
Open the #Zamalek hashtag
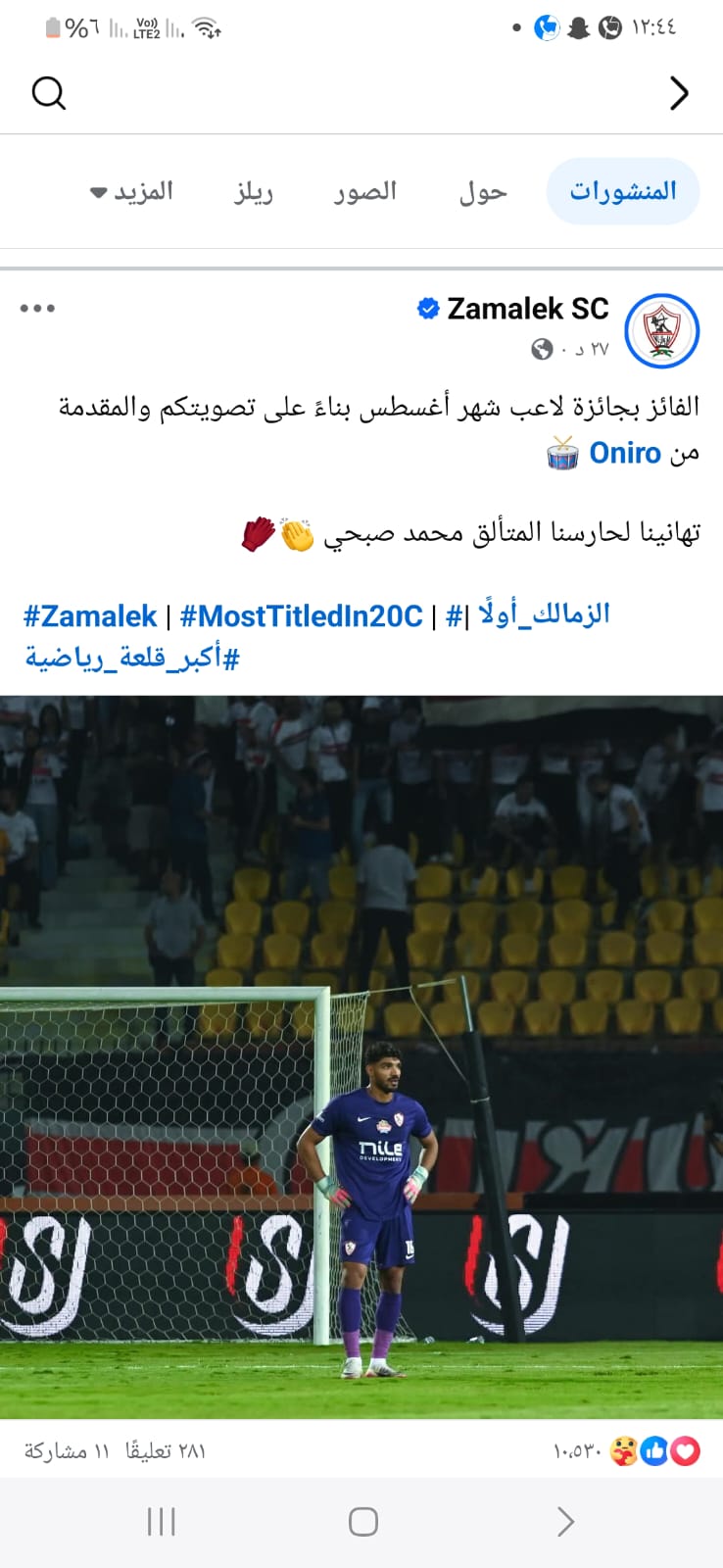coord(90,615)
